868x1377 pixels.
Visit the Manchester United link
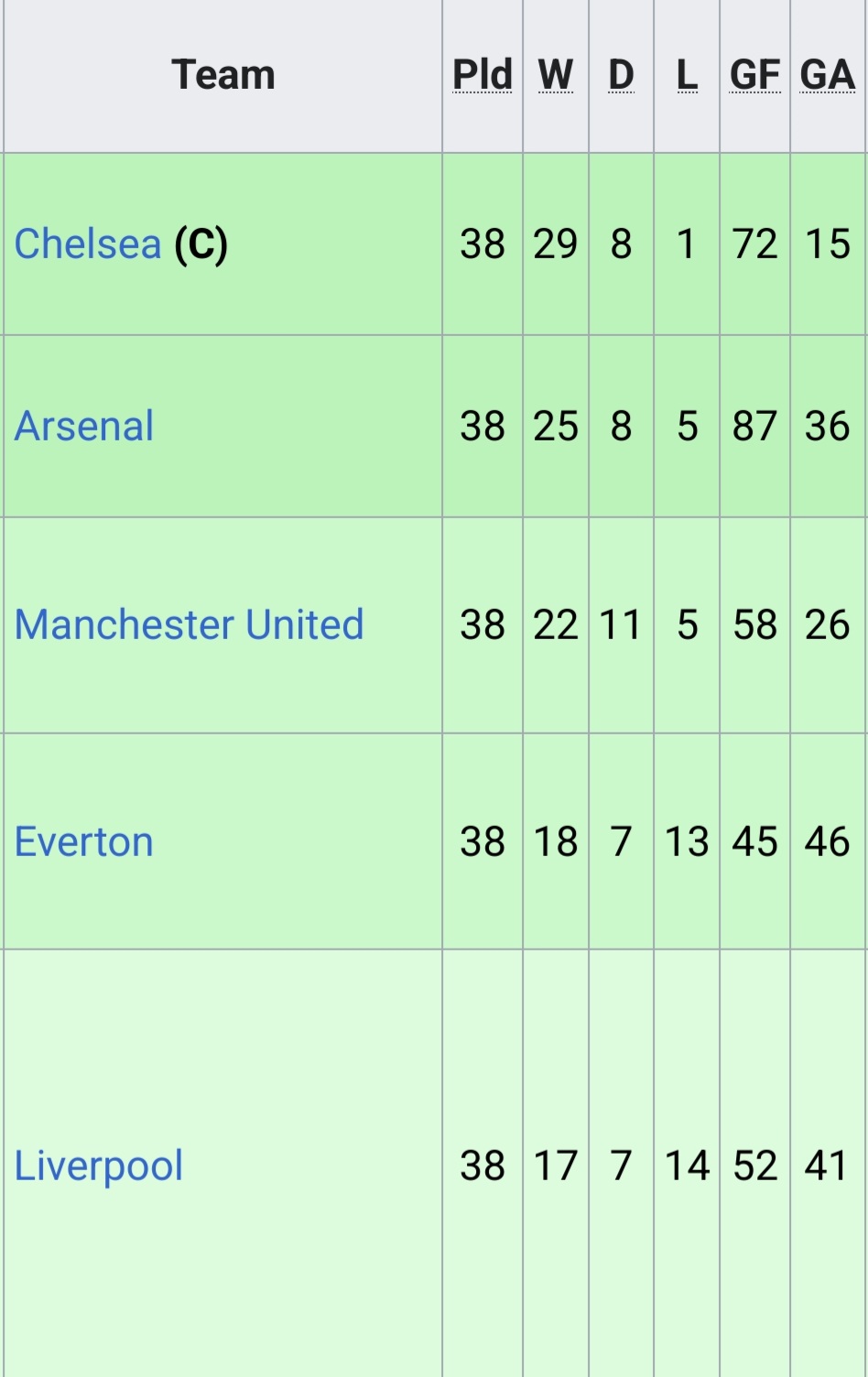point(189,625)
